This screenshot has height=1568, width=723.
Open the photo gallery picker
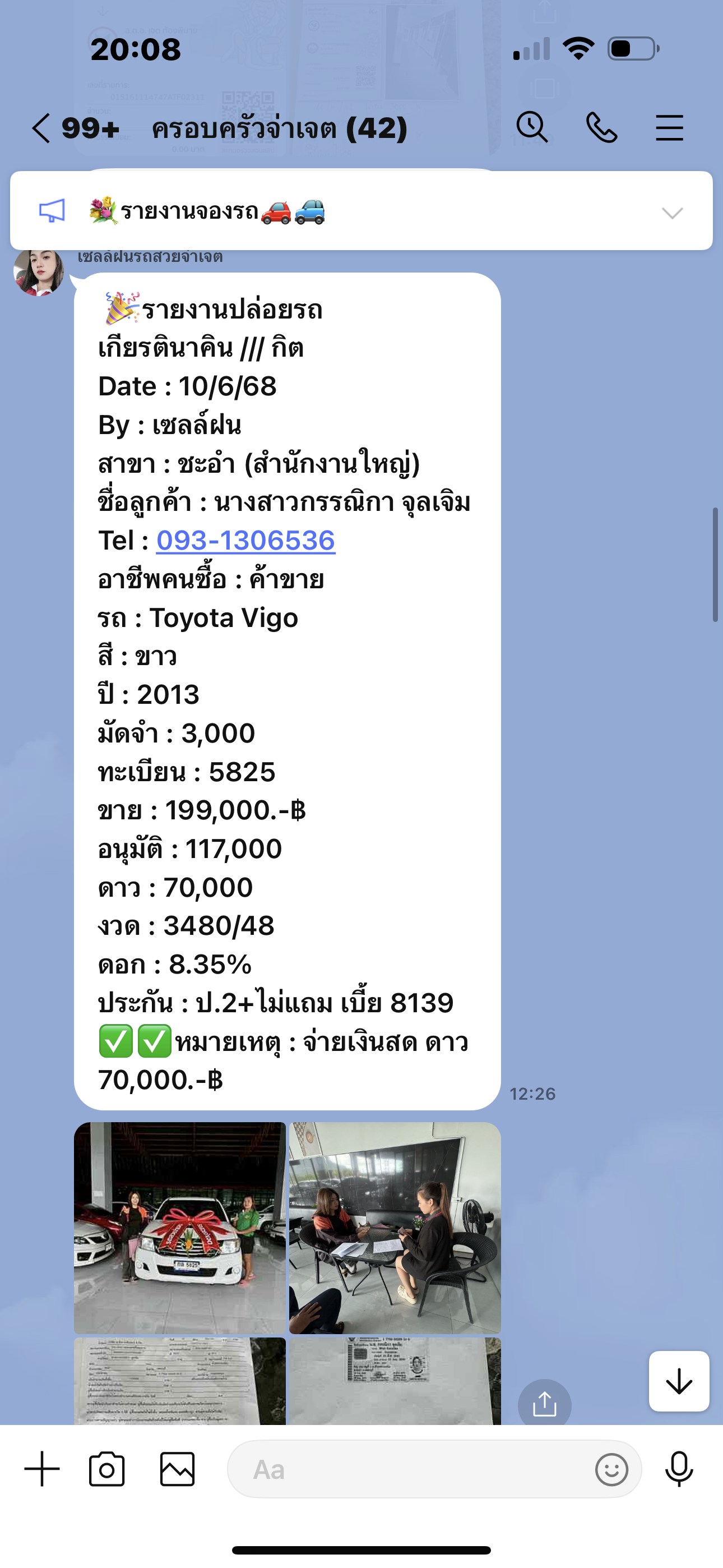pyautogui.click(x=177, y=1469)
